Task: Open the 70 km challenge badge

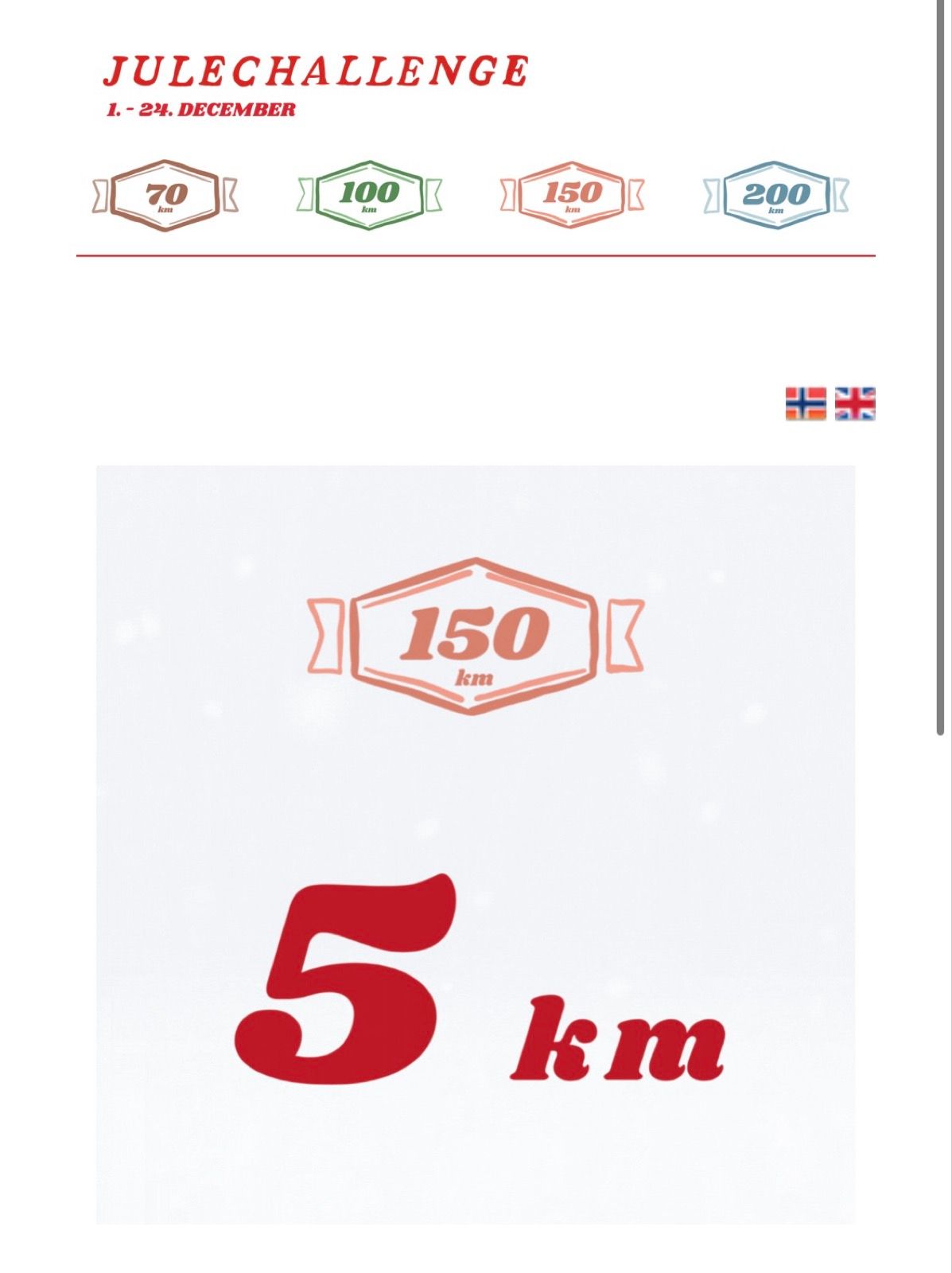Action: (165, 196)
